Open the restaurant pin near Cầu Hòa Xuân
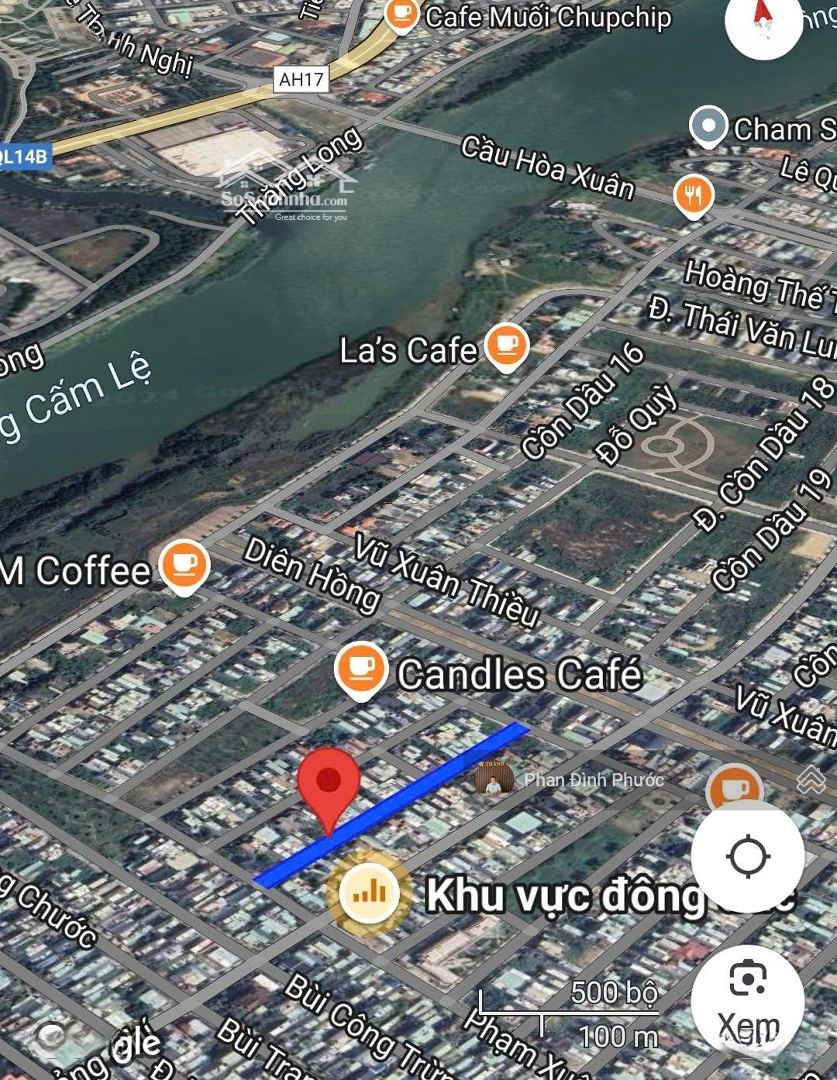This screenshot has width=837, height=1080. (x=693, y=195)
